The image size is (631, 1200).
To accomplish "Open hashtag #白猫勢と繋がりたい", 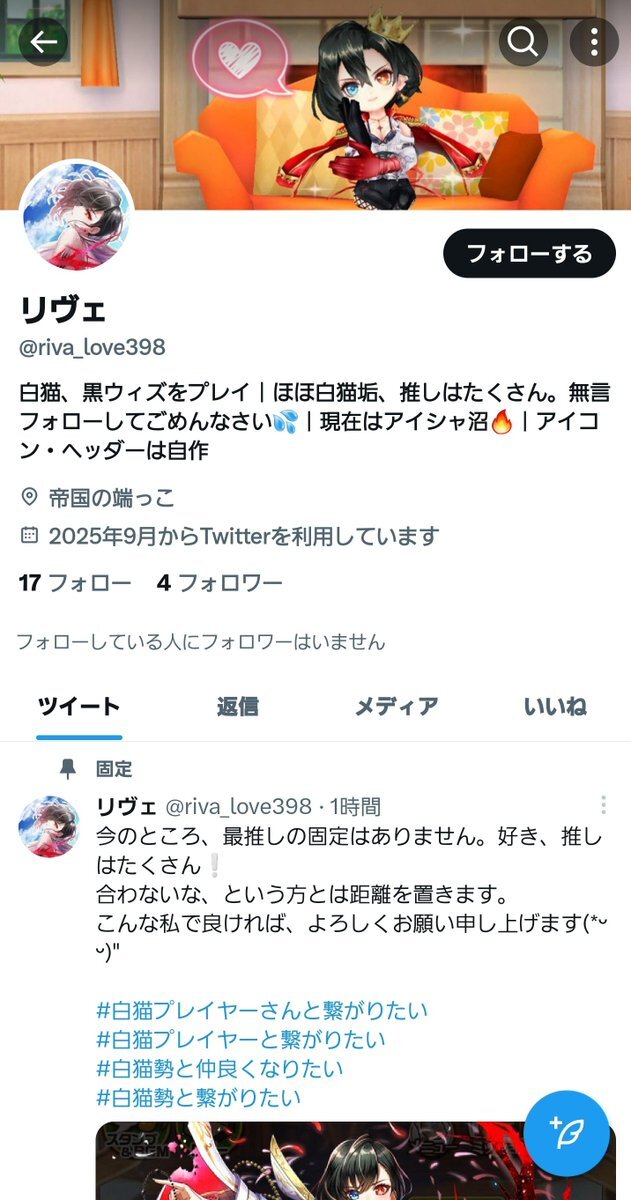I will (x=199, y=1097).
